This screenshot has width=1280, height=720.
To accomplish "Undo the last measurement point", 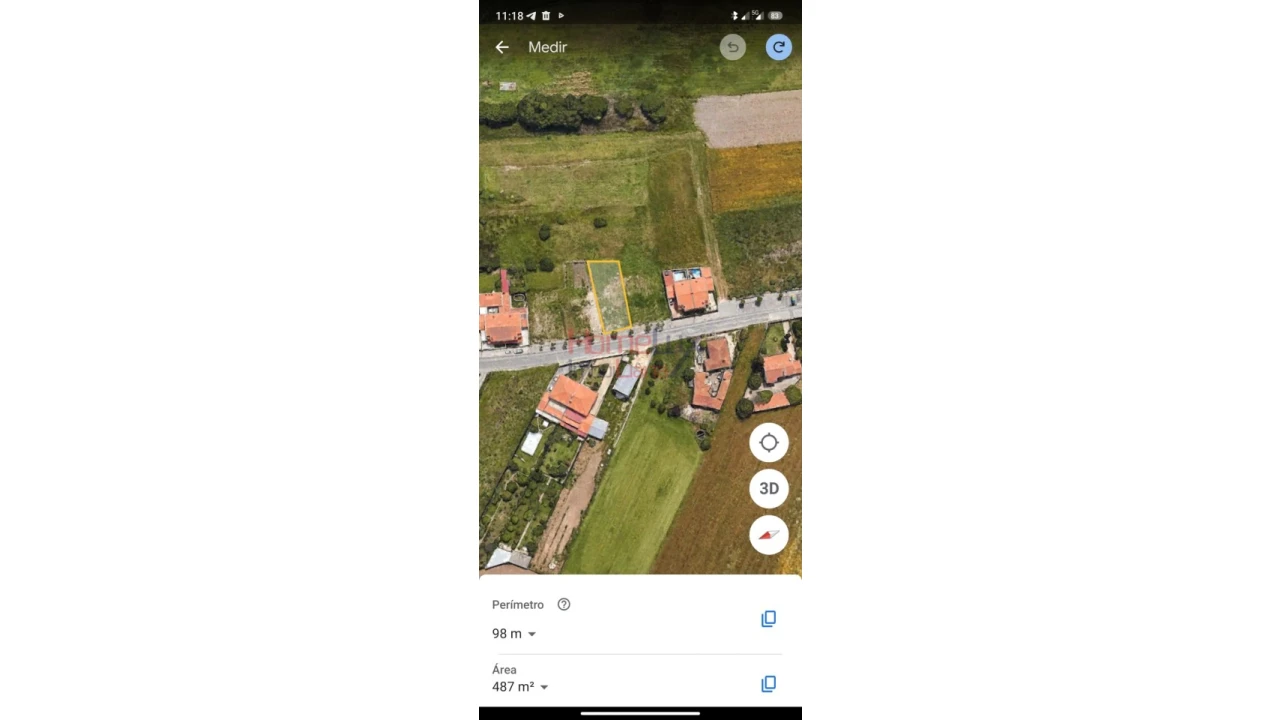I will pyautogui.click(x=733, y=47).
